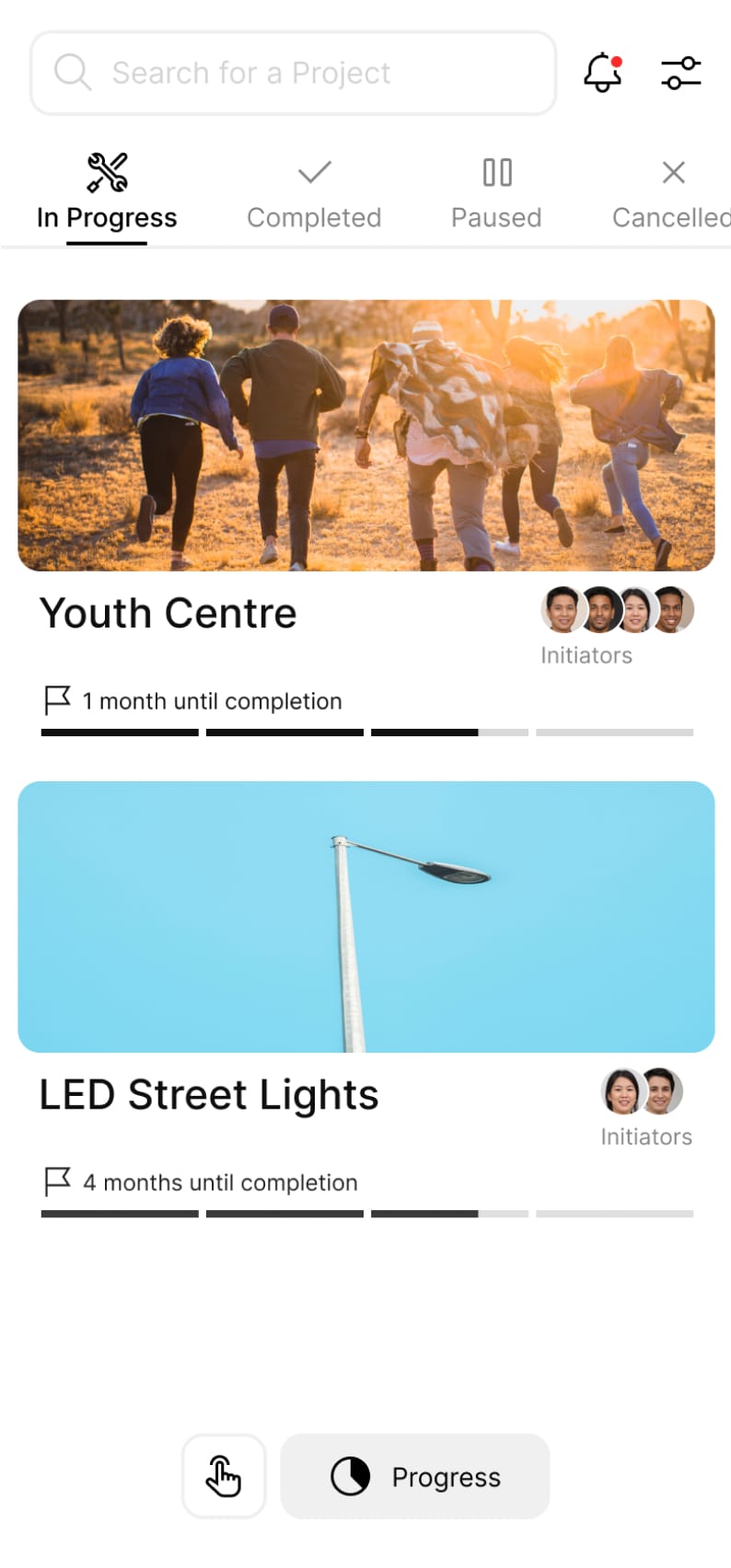Viewport: 731px width, 1568px height.
Task: Show the Cancelled projects tab
Action: 672,195
